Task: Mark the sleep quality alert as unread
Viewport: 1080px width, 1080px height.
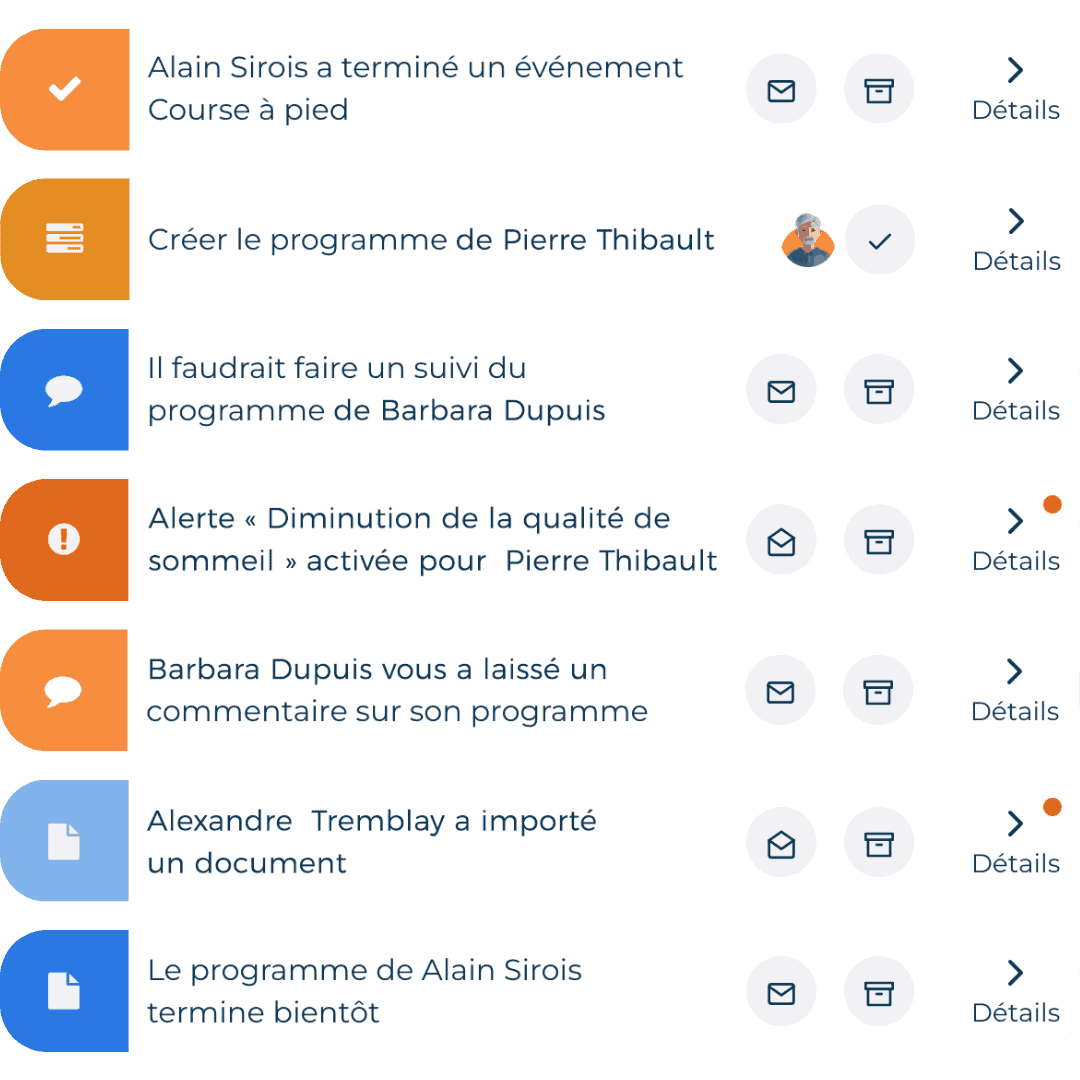Action: click(781, 541)
